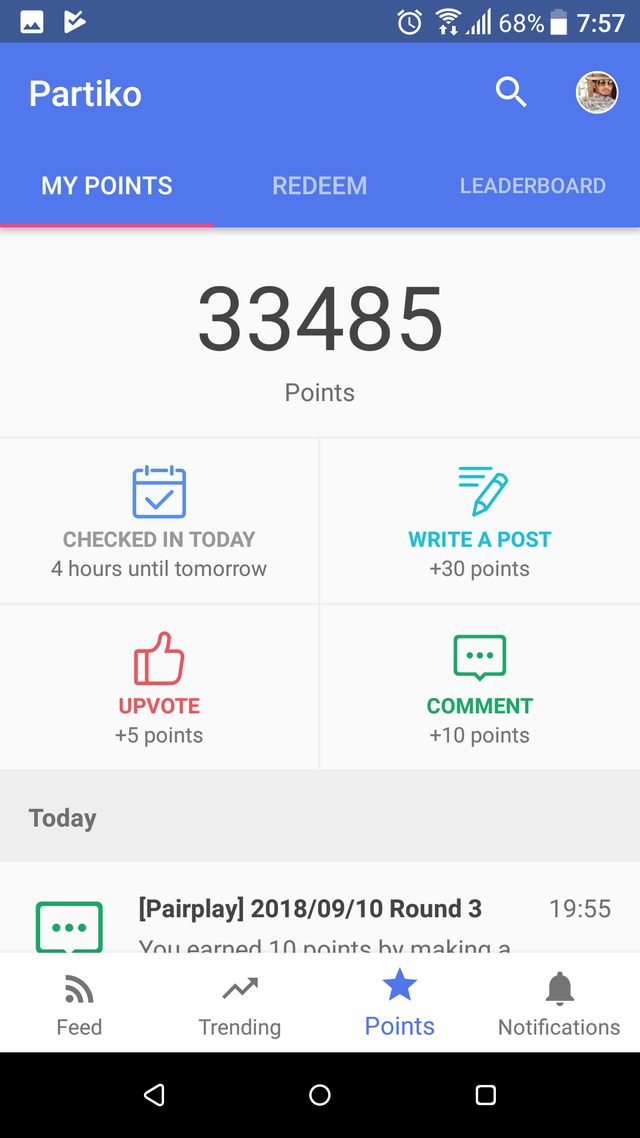Open the search icon in the app bar
Screen dimensions: 640x1138
[511, 93]
